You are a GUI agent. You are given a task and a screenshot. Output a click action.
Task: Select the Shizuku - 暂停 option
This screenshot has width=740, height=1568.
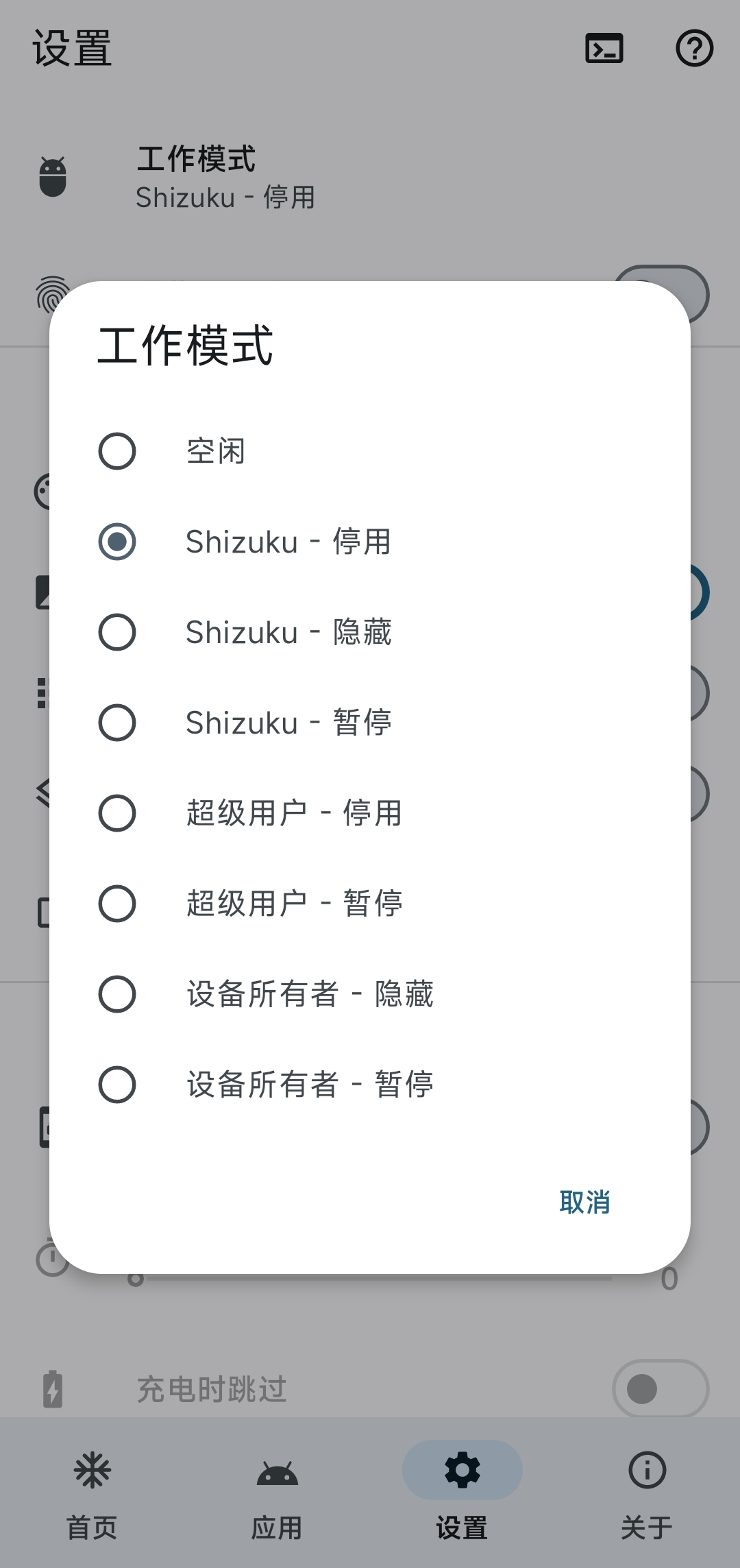point(116,722)
